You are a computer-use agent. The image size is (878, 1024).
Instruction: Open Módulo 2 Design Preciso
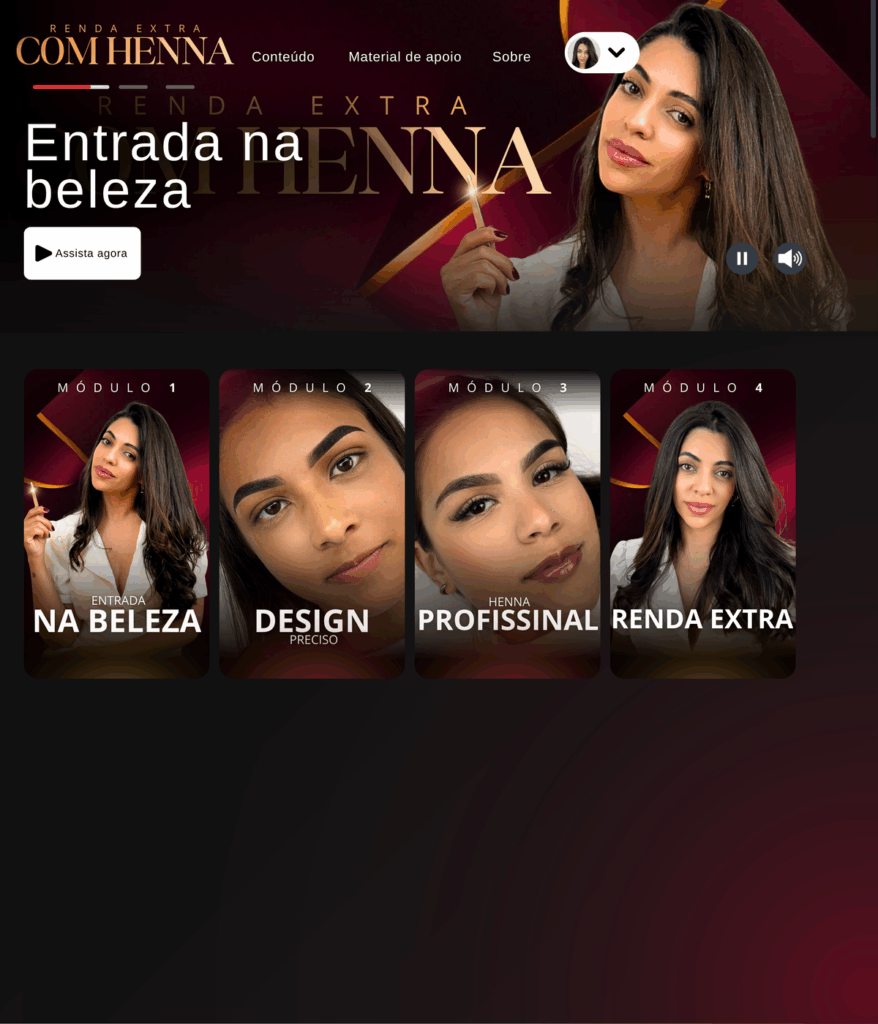pos(312,523)
